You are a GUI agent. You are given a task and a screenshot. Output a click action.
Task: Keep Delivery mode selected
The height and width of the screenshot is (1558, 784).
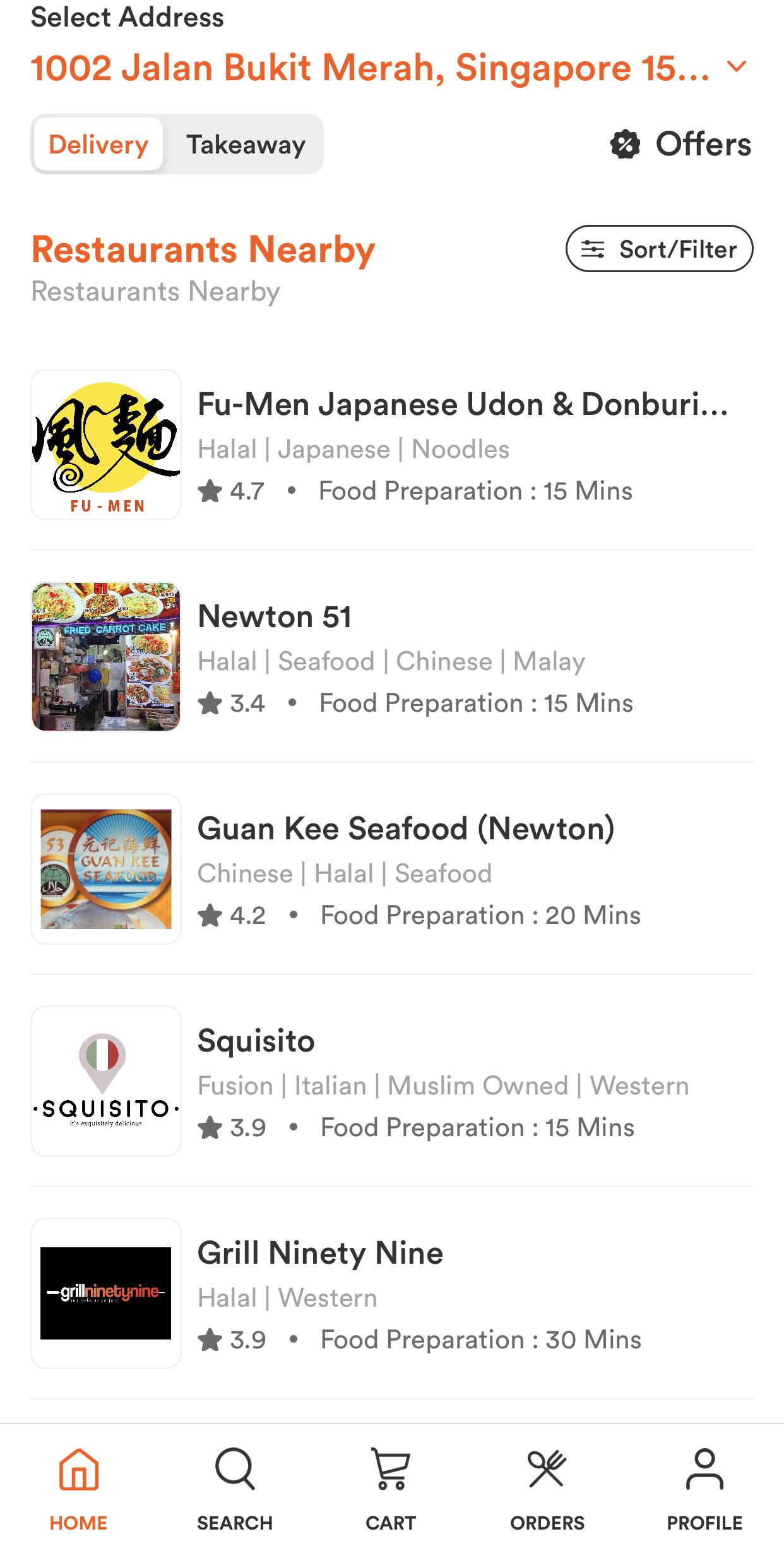[x=98, y=144]
